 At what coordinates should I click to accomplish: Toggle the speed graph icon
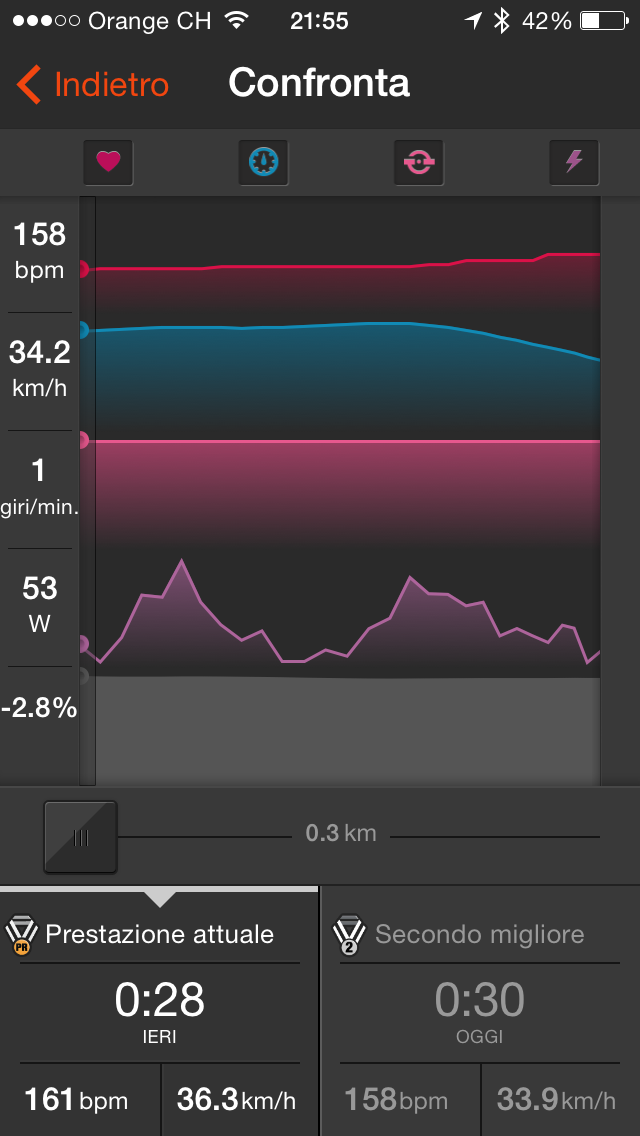point(264,162)
